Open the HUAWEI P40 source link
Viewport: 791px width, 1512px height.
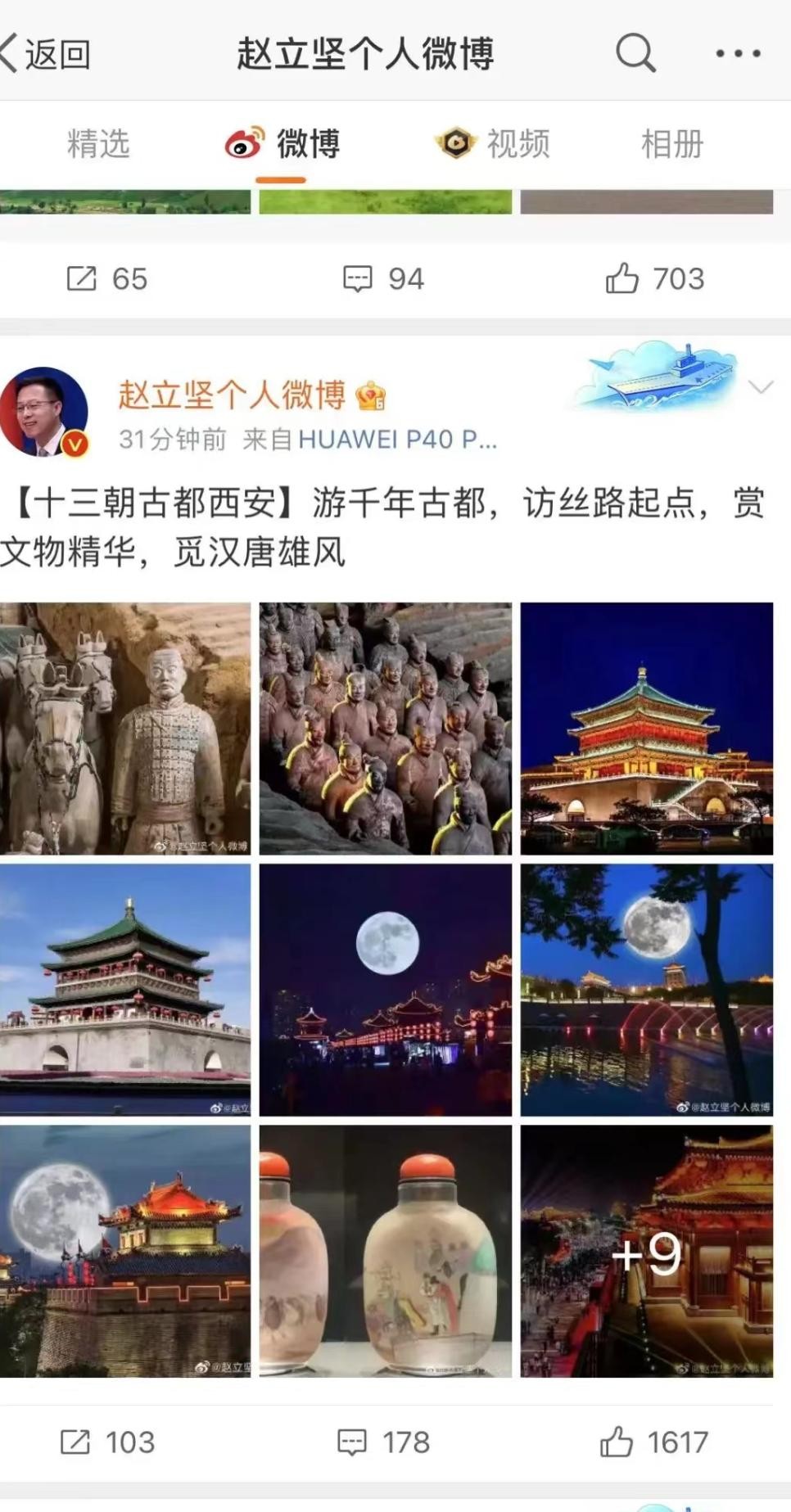[x=397, y=440]
